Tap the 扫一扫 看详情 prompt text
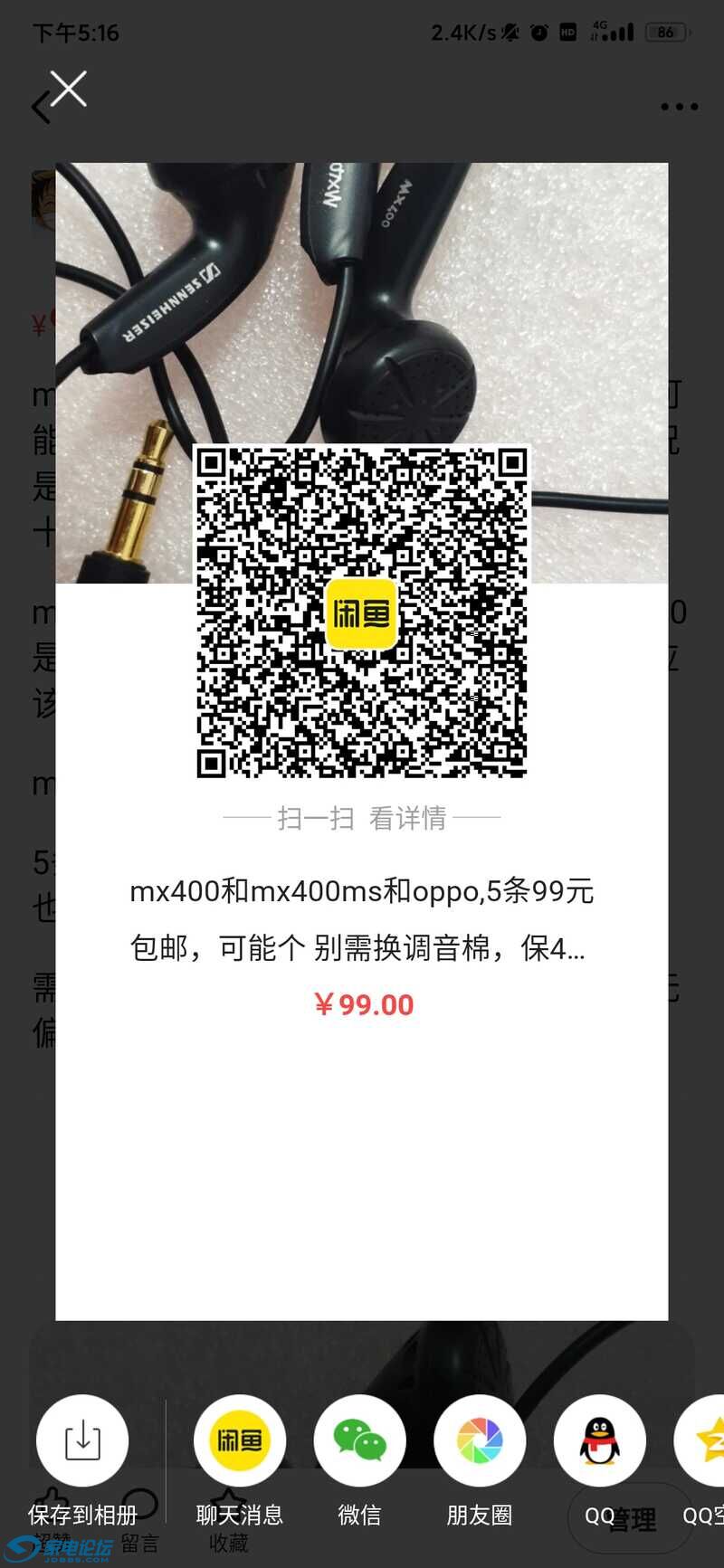The image size is (724, 1568). point(361,817)
